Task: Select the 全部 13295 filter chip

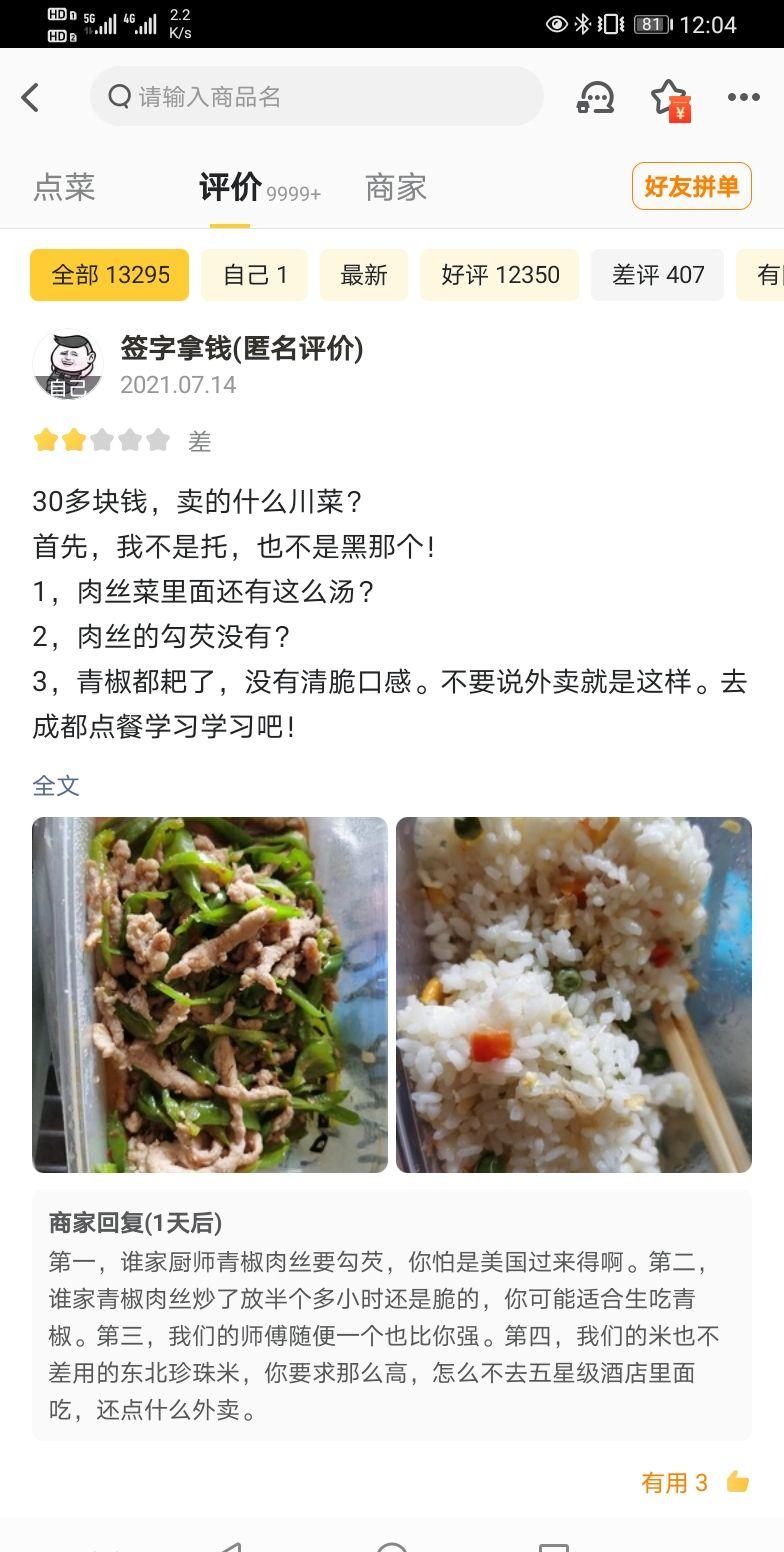Action: click(x=110, y=275)
